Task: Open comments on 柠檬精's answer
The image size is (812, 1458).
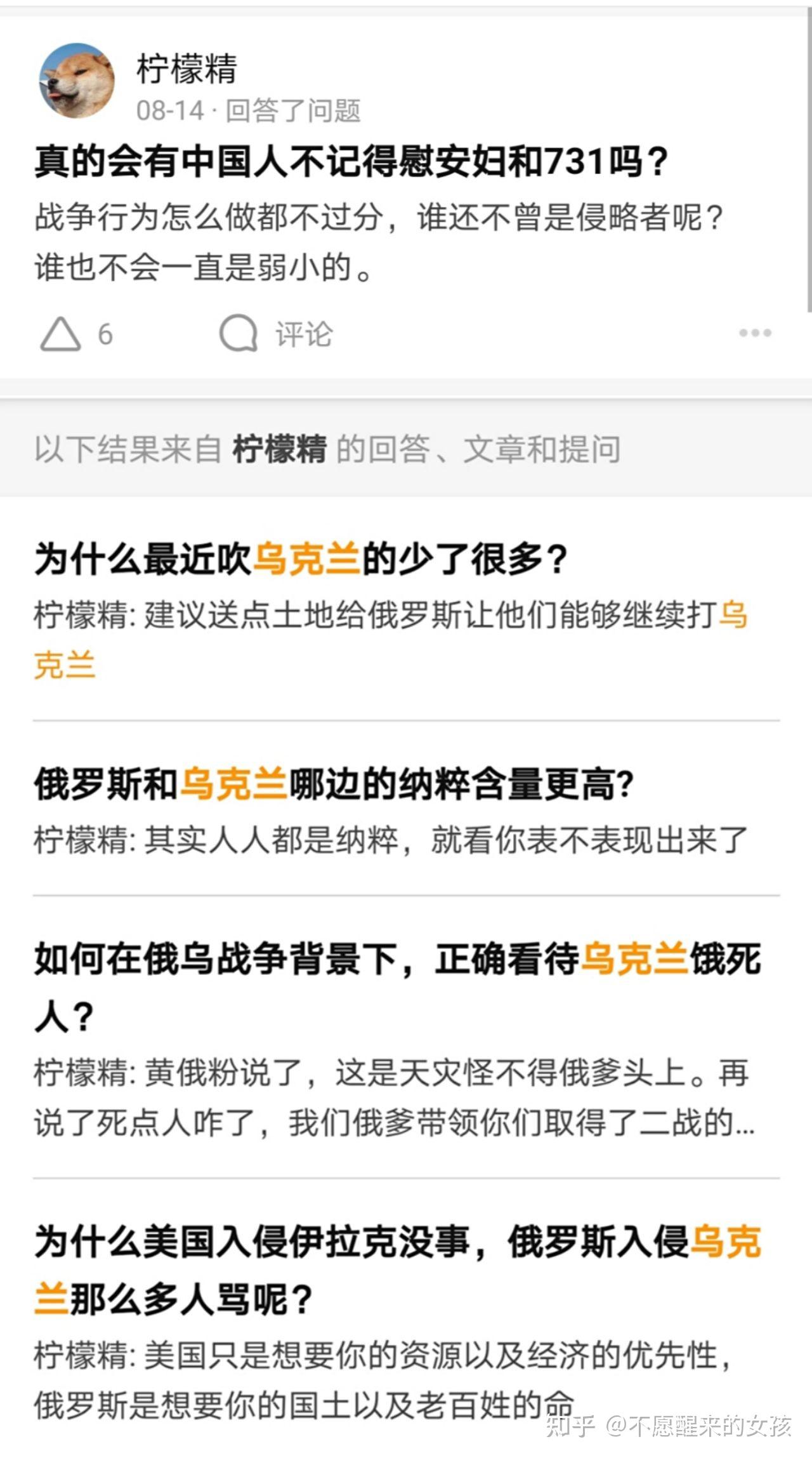Action: point(276,334)
